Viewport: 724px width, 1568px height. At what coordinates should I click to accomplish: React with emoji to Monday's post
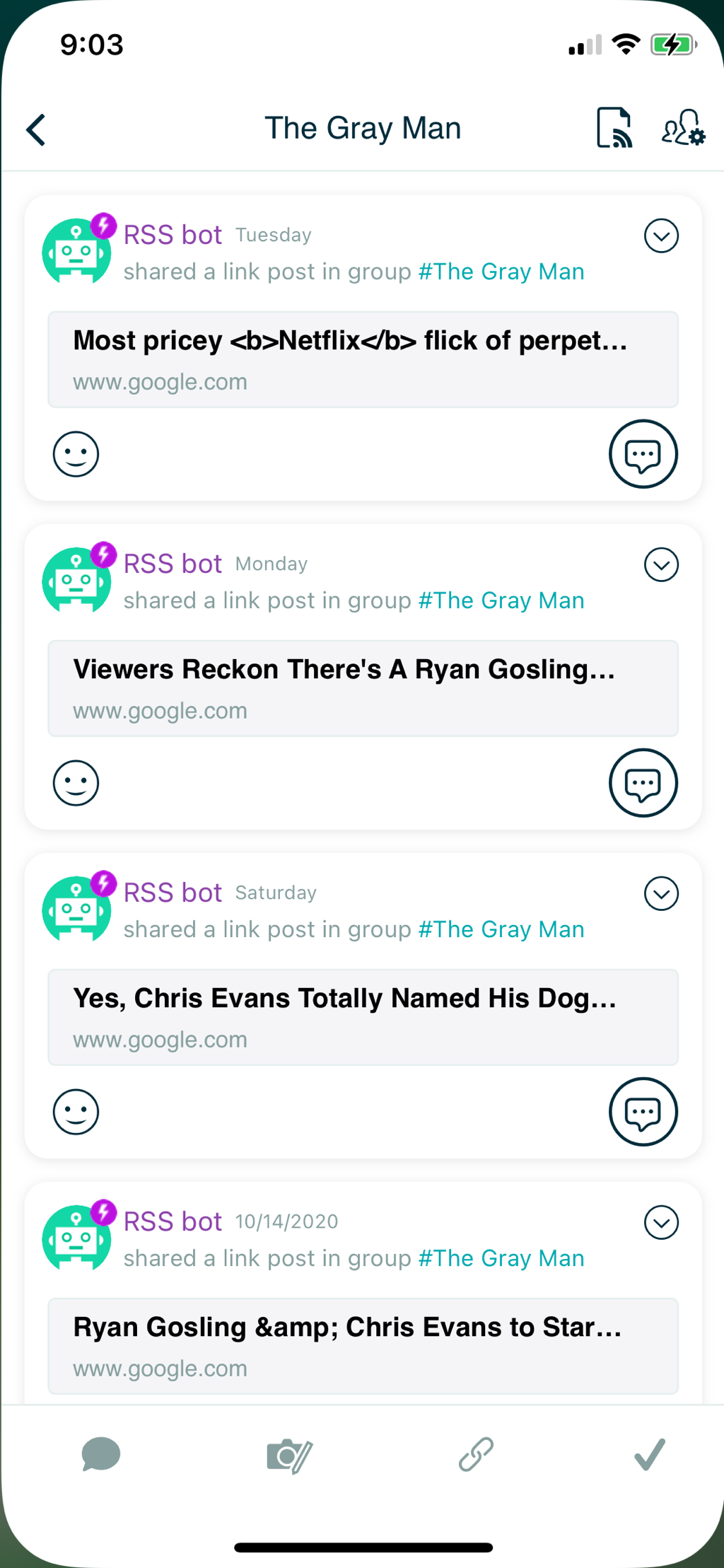click(x=76, y=783)
